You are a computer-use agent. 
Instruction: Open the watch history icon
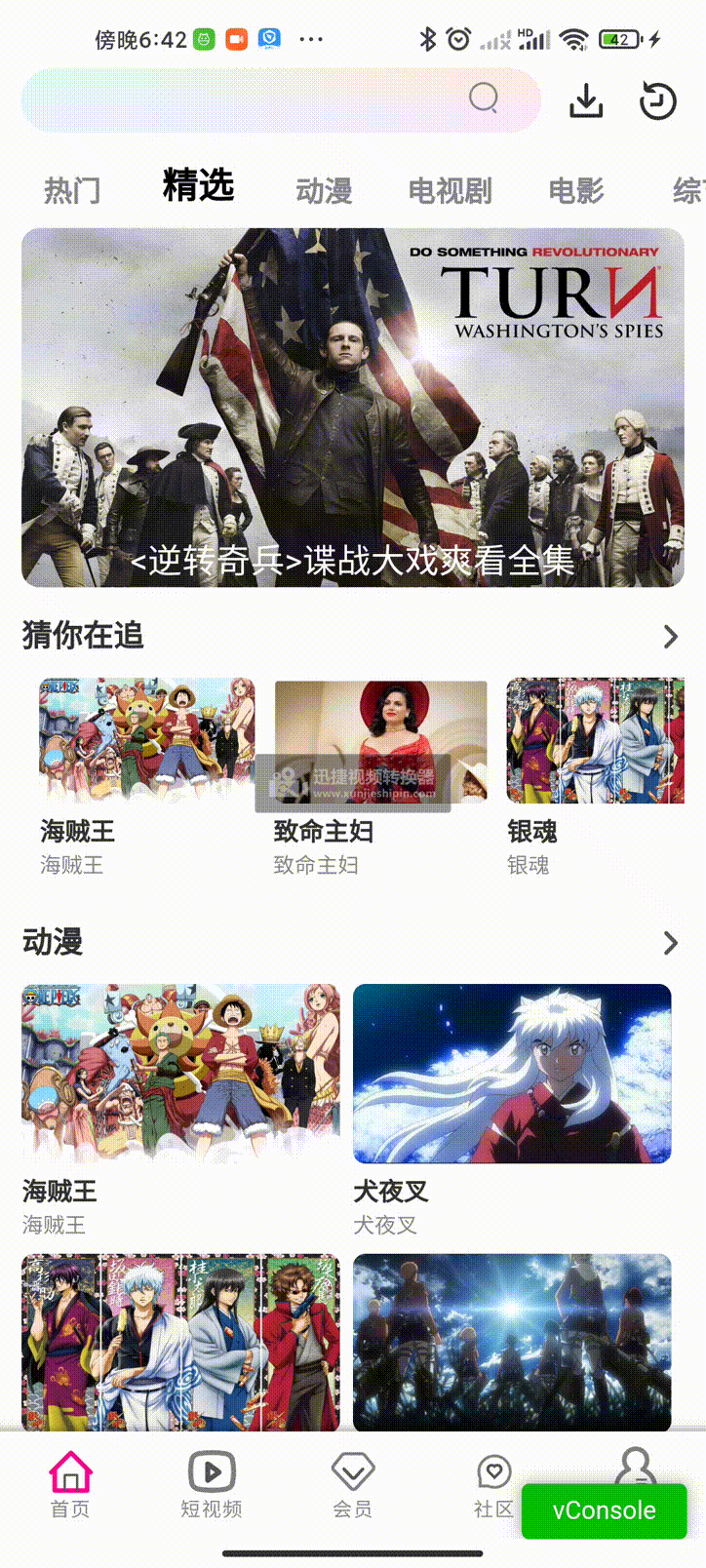point(657,100)
